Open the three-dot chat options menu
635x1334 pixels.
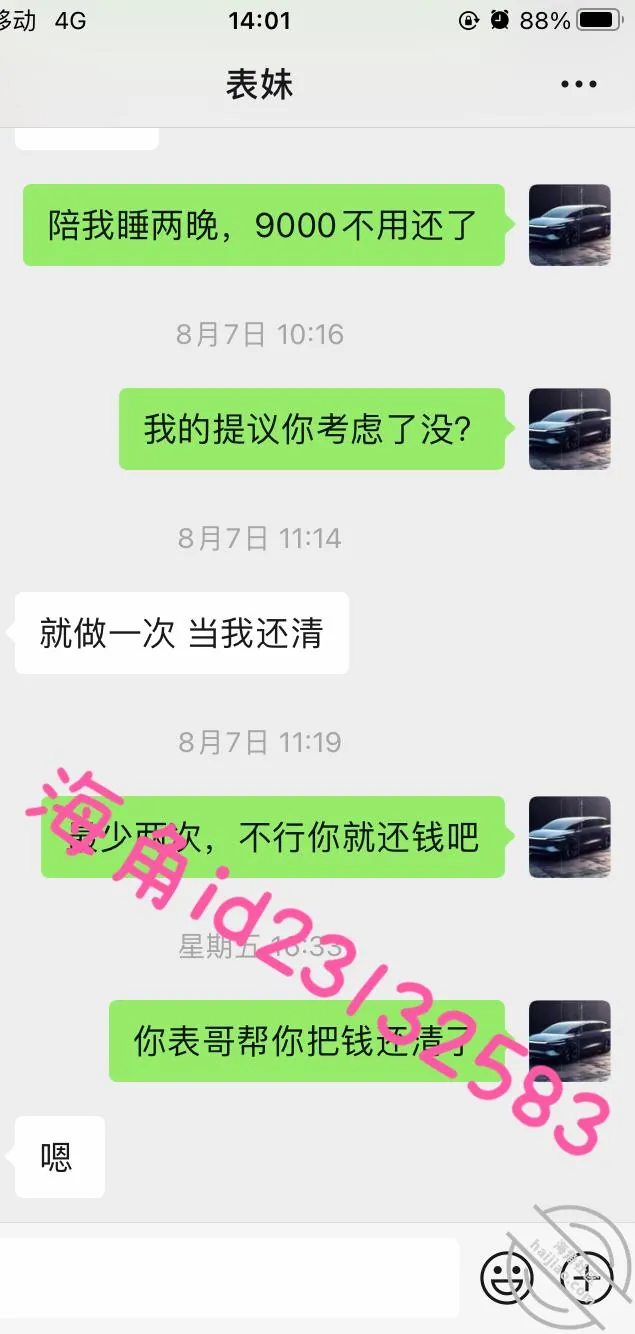pos(579,85)
